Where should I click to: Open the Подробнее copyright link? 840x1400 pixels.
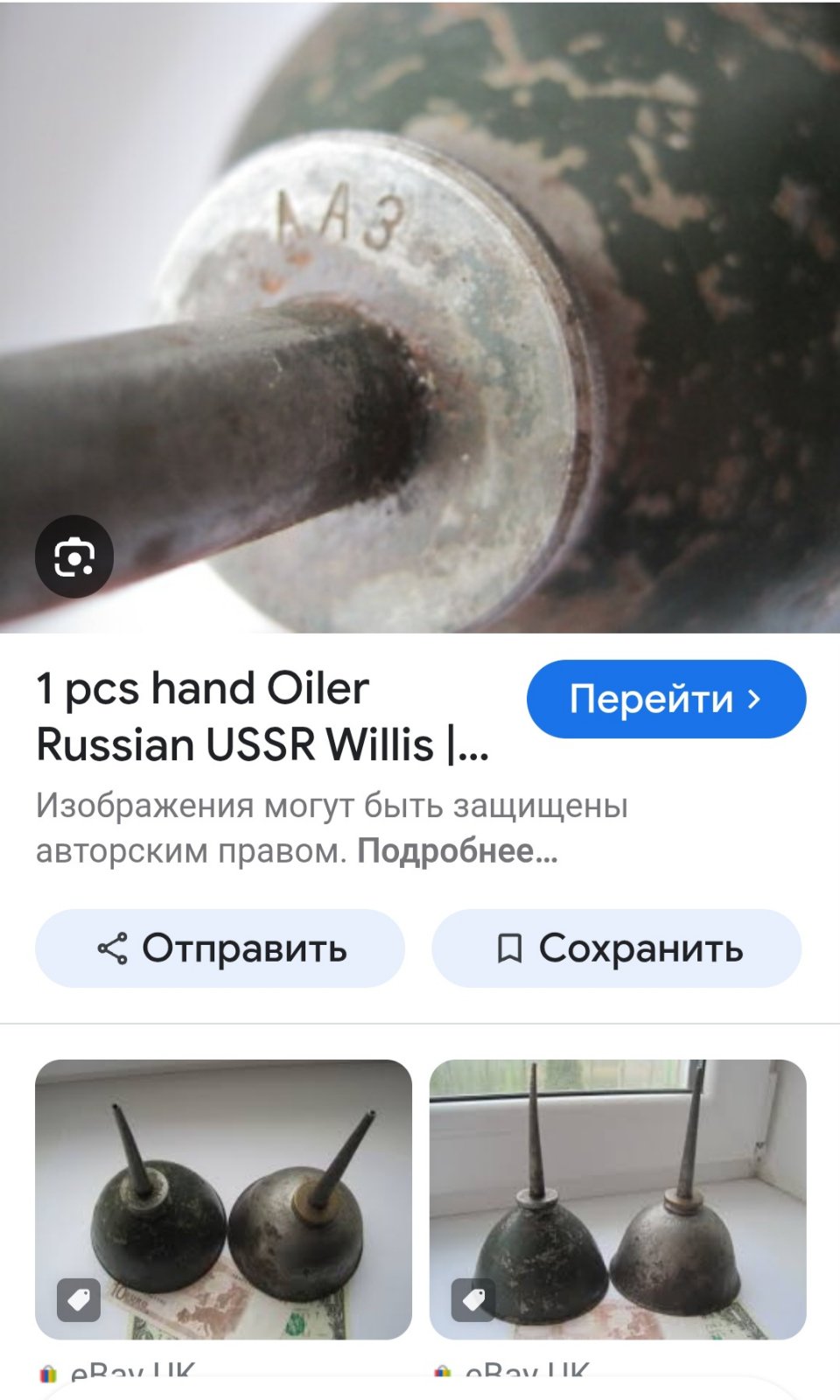[x=457, y=850]
